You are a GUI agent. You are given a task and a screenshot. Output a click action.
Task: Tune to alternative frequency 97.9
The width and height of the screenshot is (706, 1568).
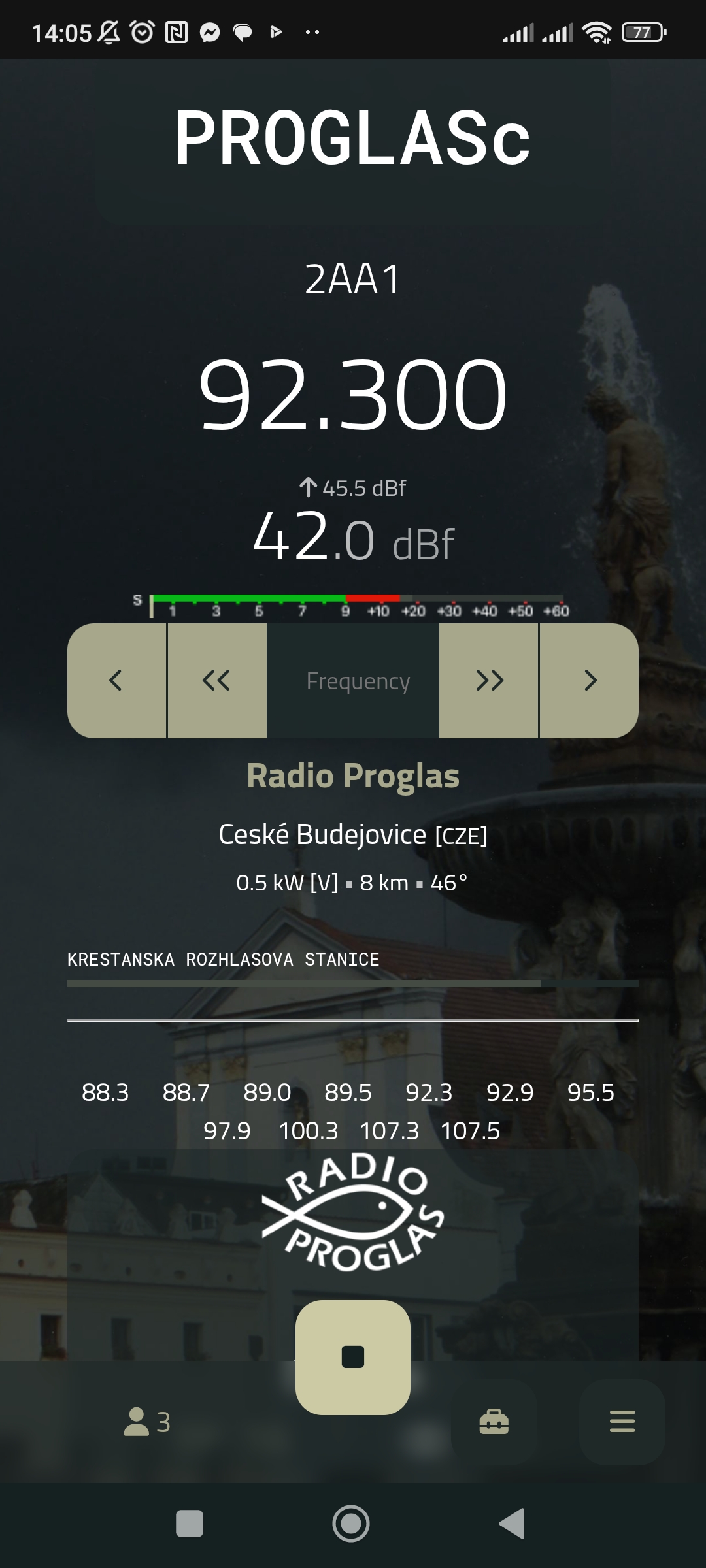[227, 1131]
